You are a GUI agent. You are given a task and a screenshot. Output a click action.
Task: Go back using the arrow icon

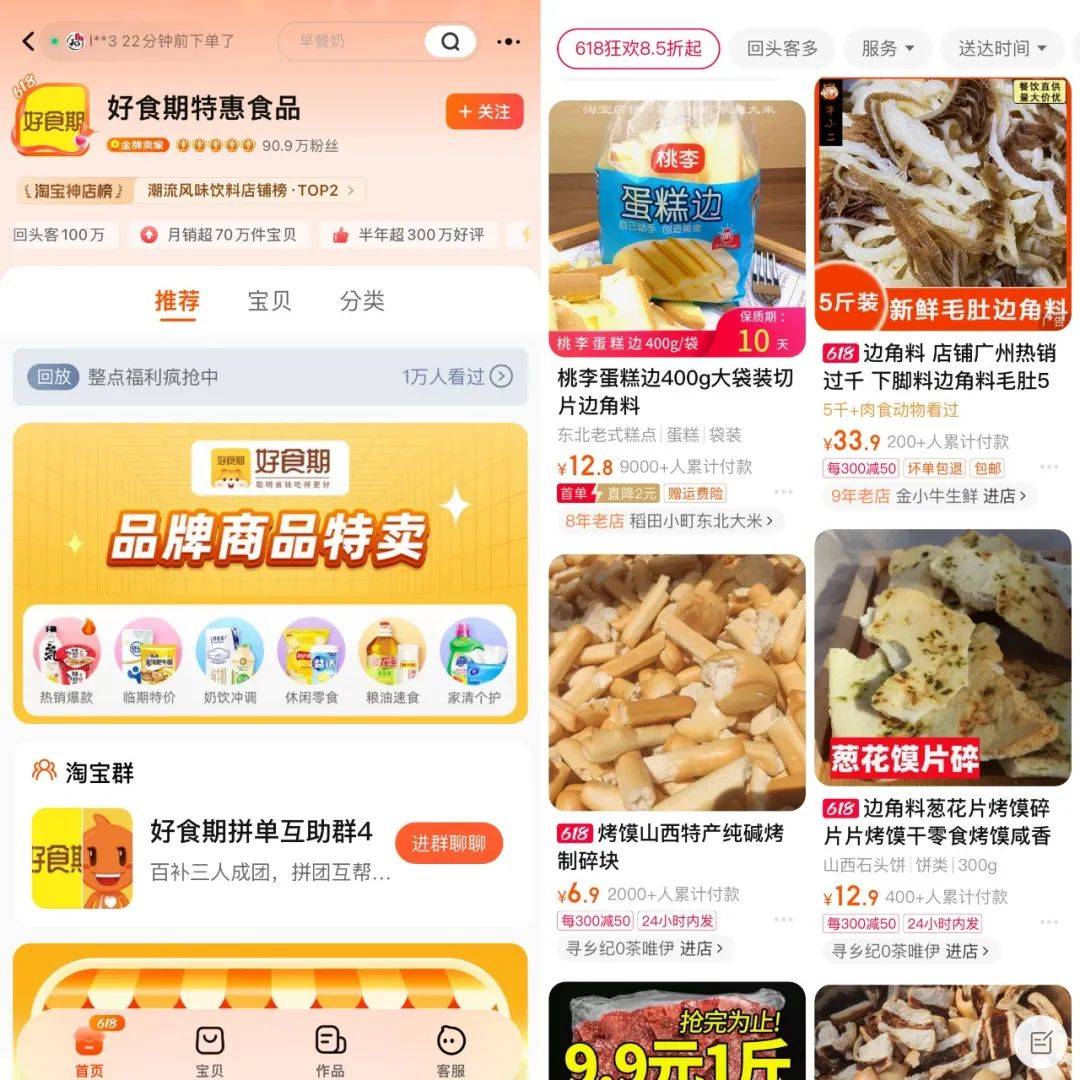pos(28,41)
